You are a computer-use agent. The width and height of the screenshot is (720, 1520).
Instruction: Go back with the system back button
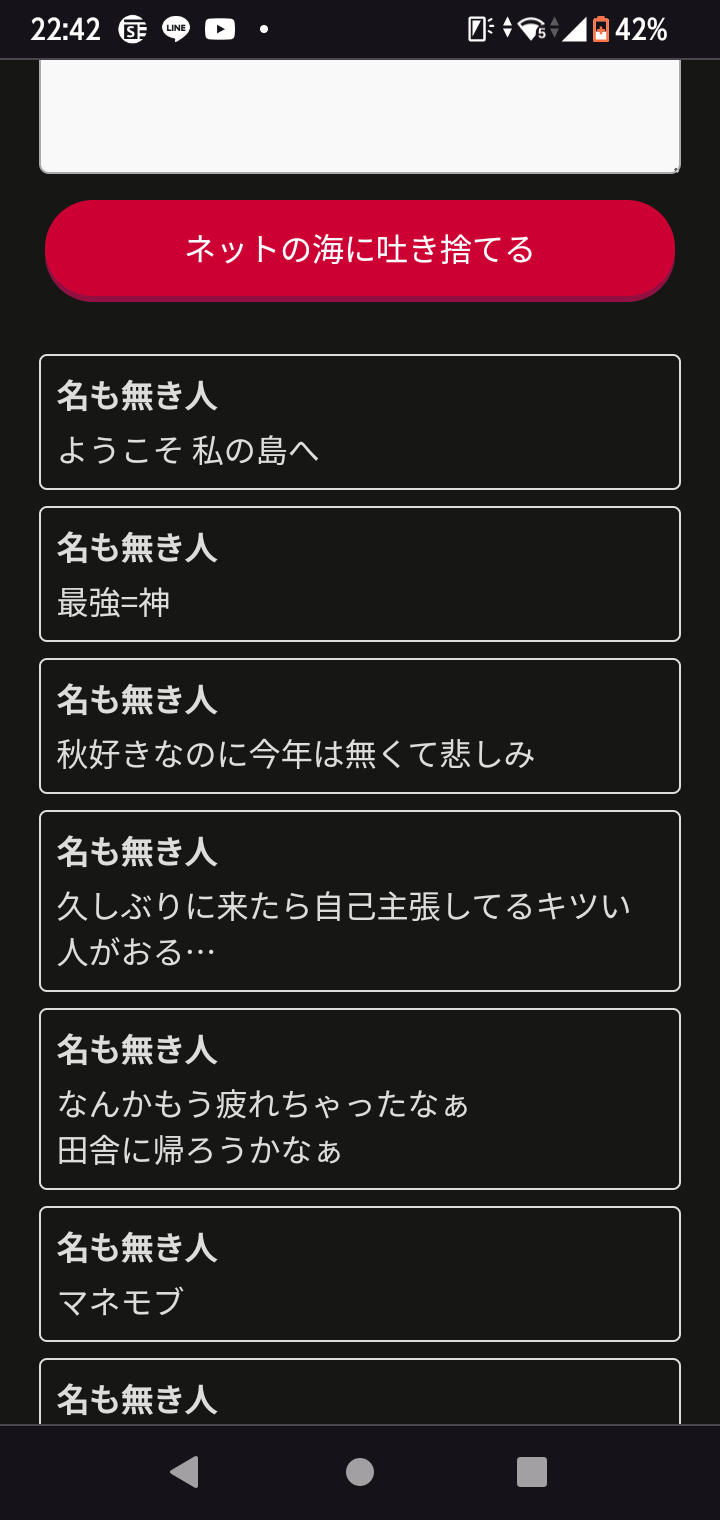[x=184, y=1472]
